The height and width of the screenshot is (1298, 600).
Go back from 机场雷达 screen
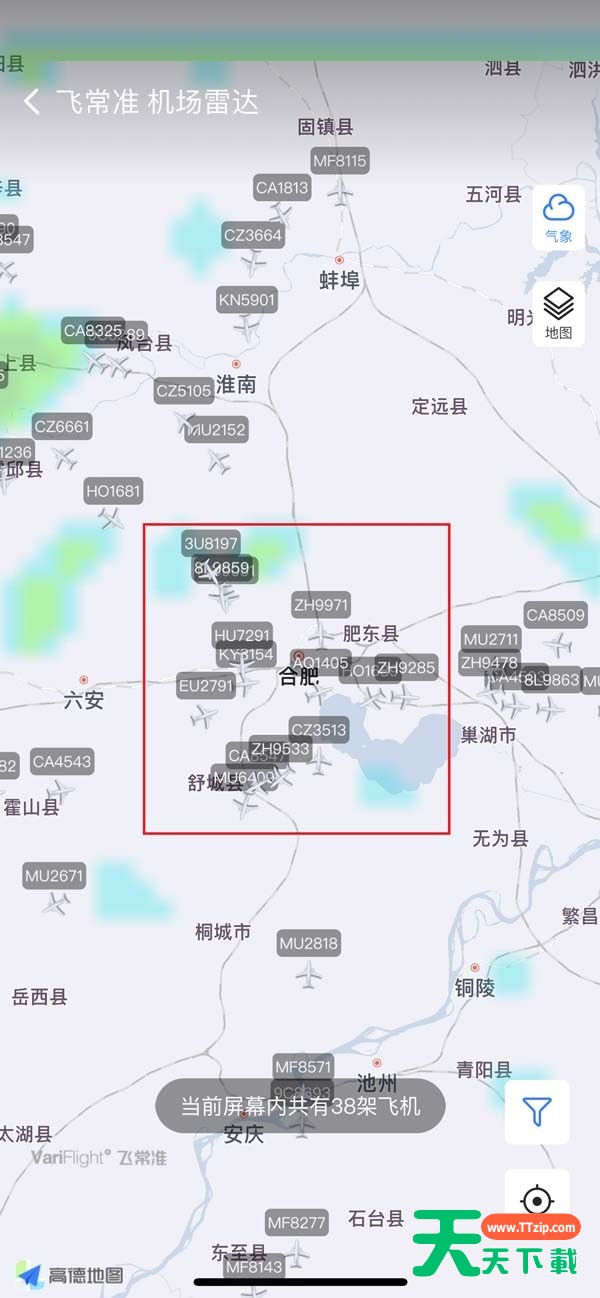pos(32,102)
